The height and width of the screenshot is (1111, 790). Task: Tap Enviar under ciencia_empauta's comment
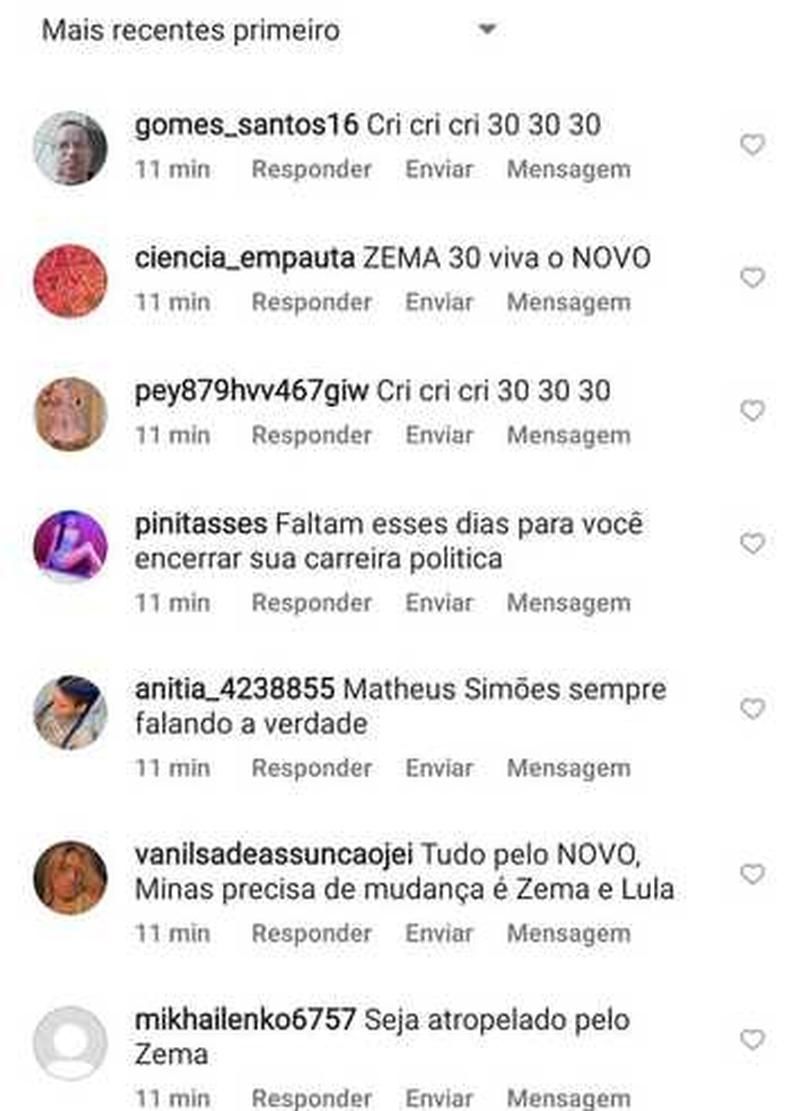click(438, 302)
